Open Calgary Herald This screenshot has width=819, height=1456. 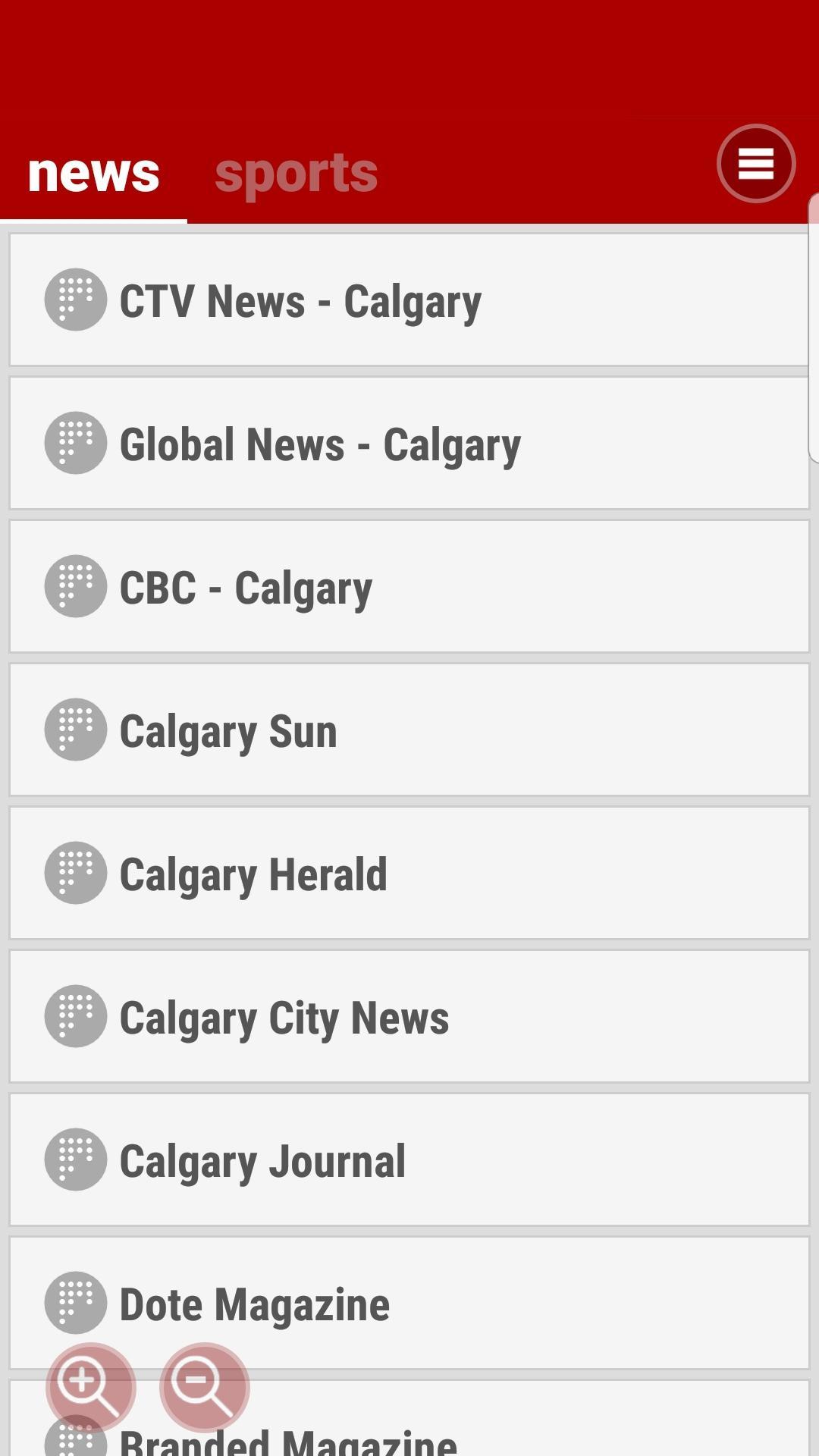pyautogui.click(x=409, y=873)
